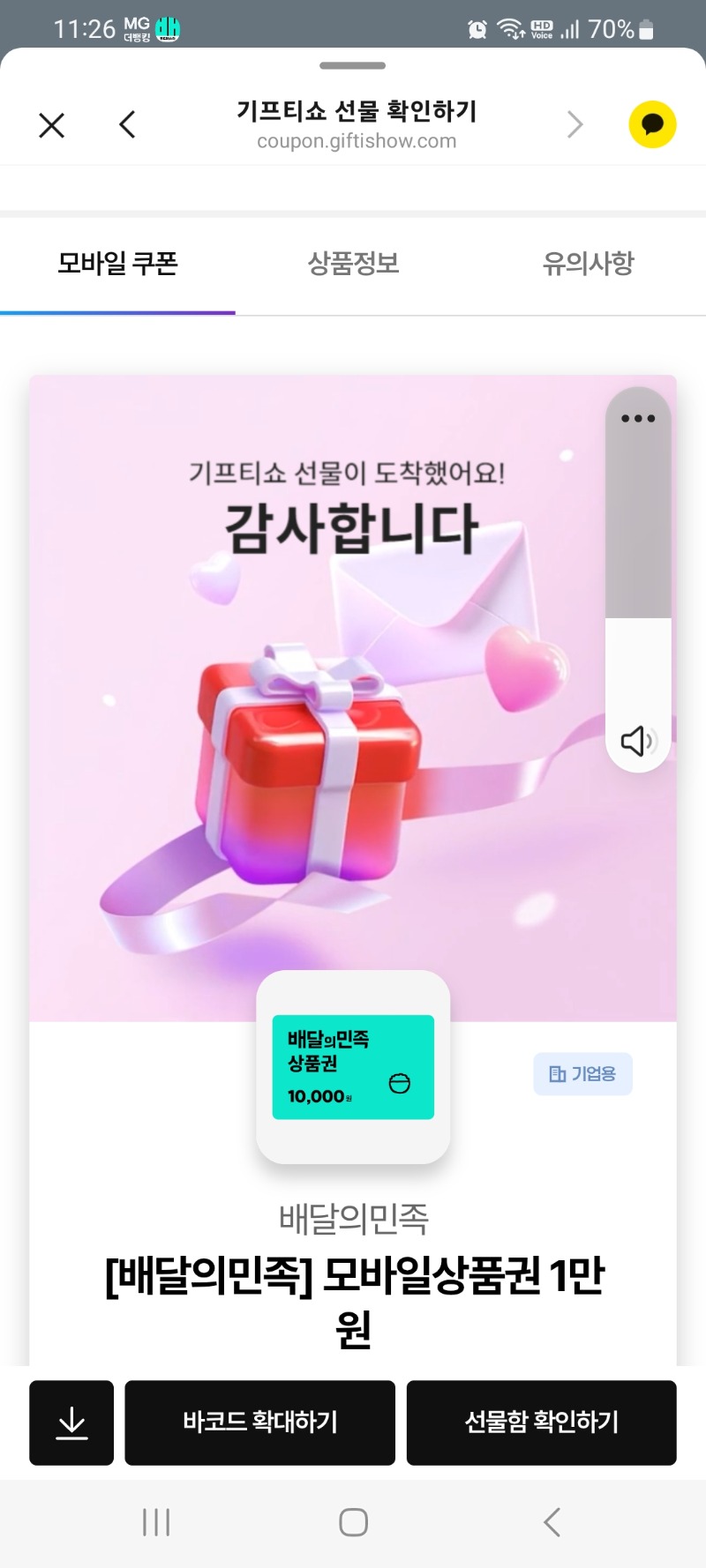The height and width of the screenshot is (1568, 706).
Task: Switch to the 상품정보 tab
Action: coord(353,264)
